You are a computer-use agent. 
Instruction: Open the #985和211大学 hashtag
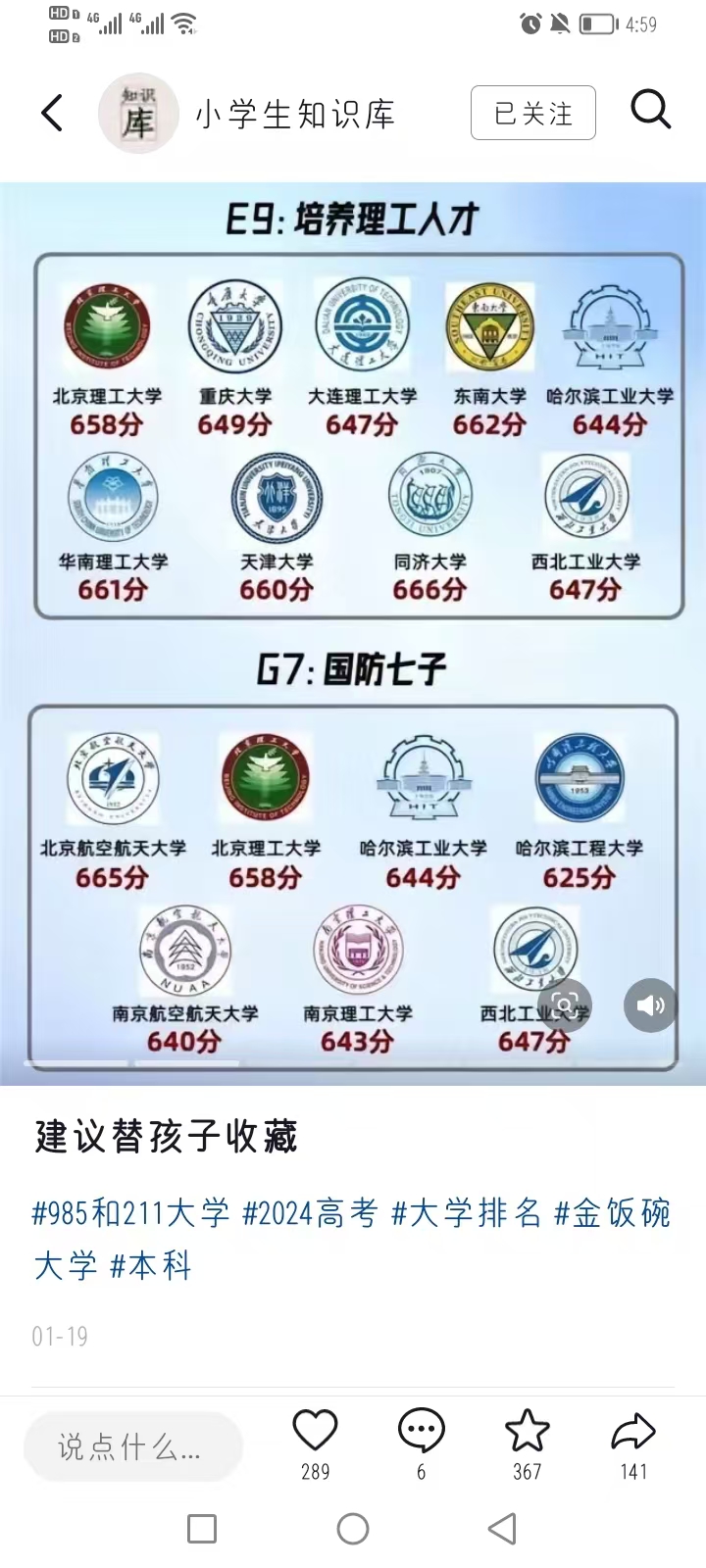(130, 1213)
